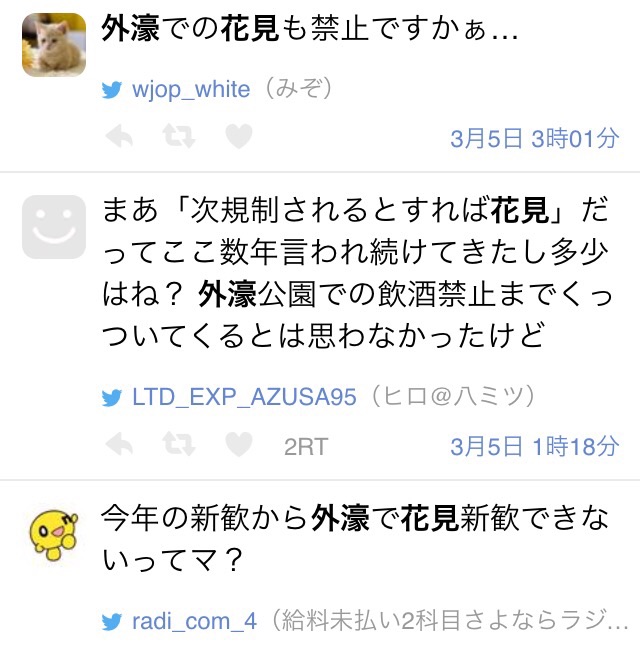
Task: Retweet wjop_white's tweet
Action: [x=179, y=137]
